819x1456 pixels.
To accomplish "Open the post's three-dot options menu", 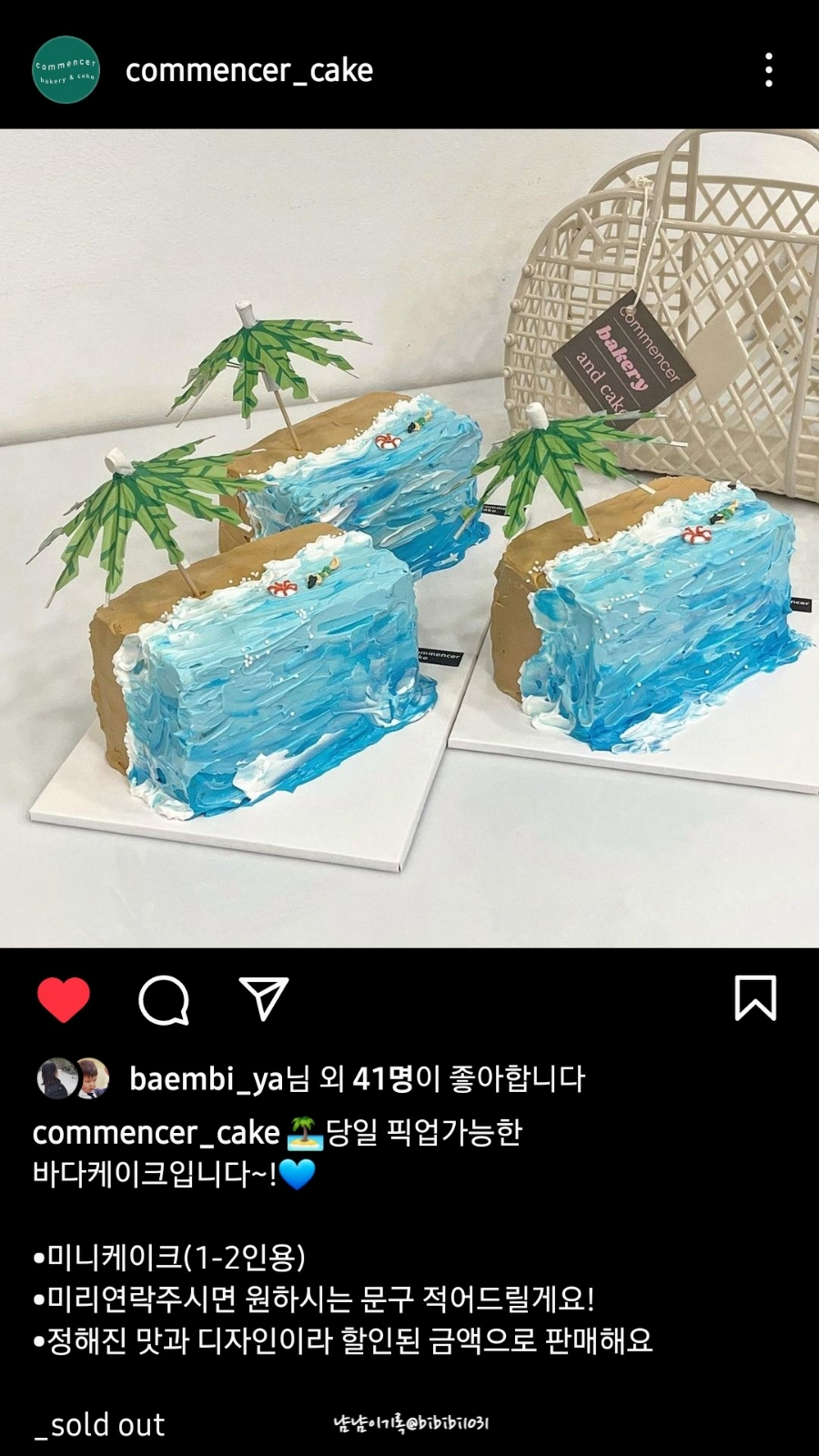I will [x=769, y=70].
